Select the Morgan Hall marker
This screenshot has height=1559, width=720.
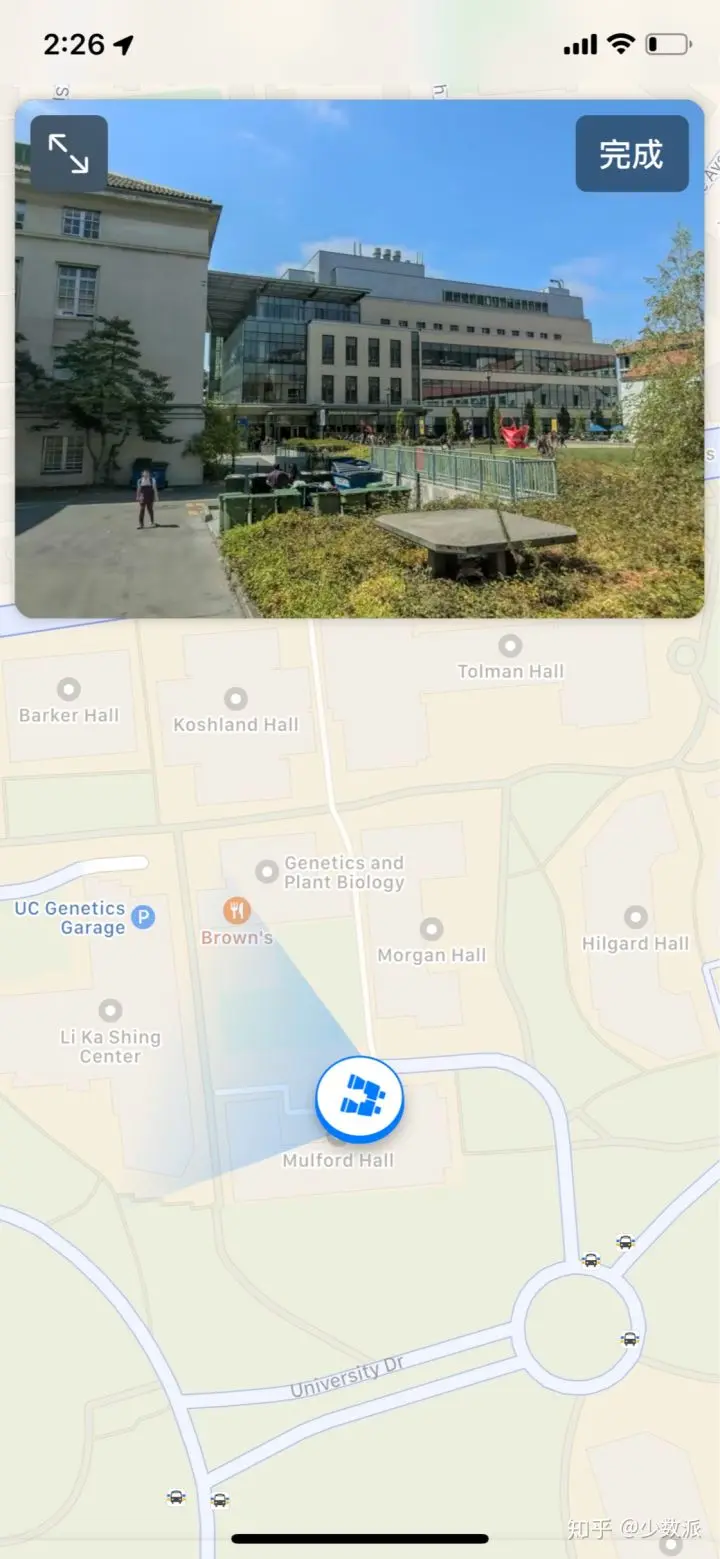coord(431,929)
